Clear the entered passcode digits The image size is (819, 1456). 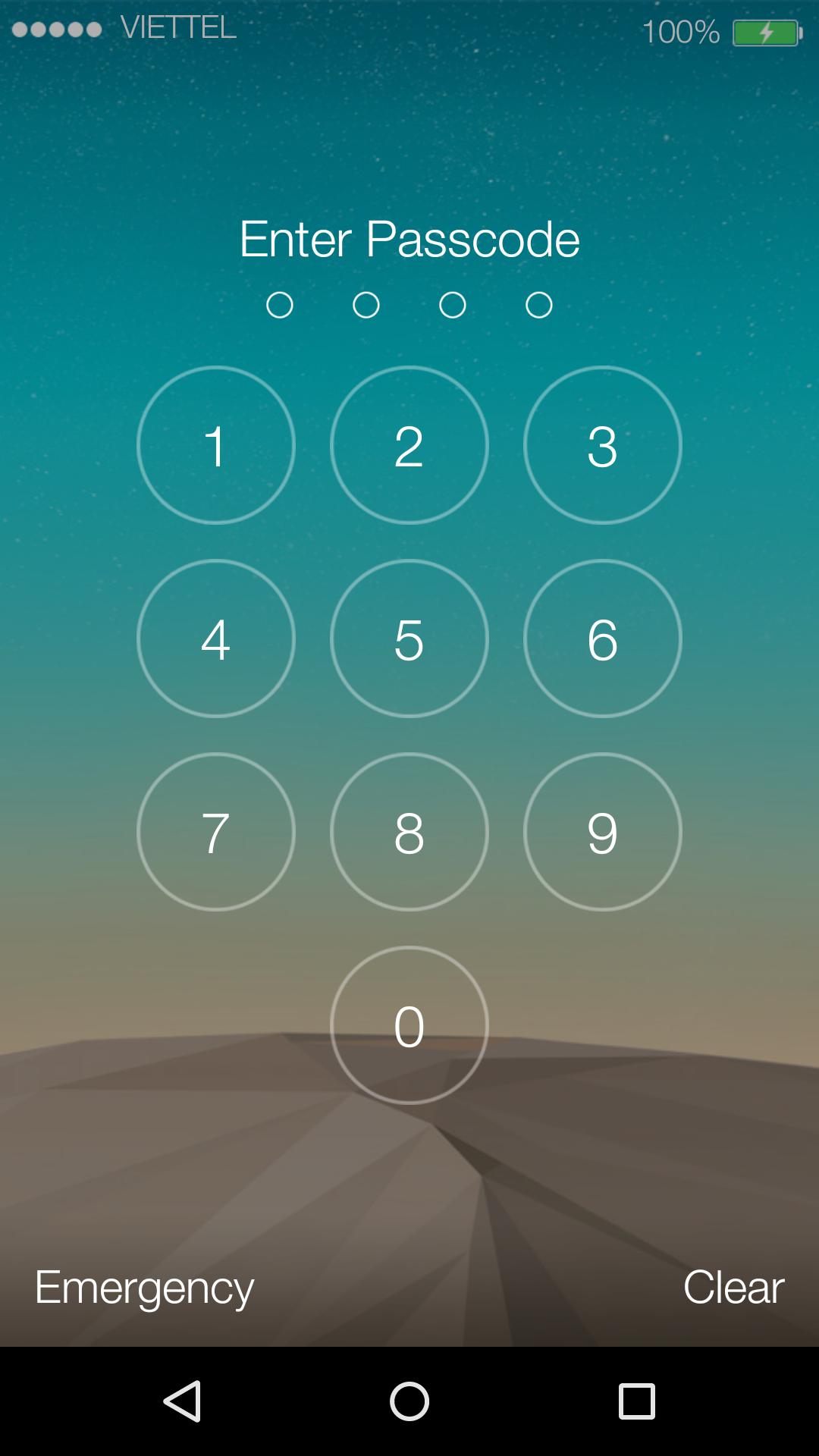733,1288
